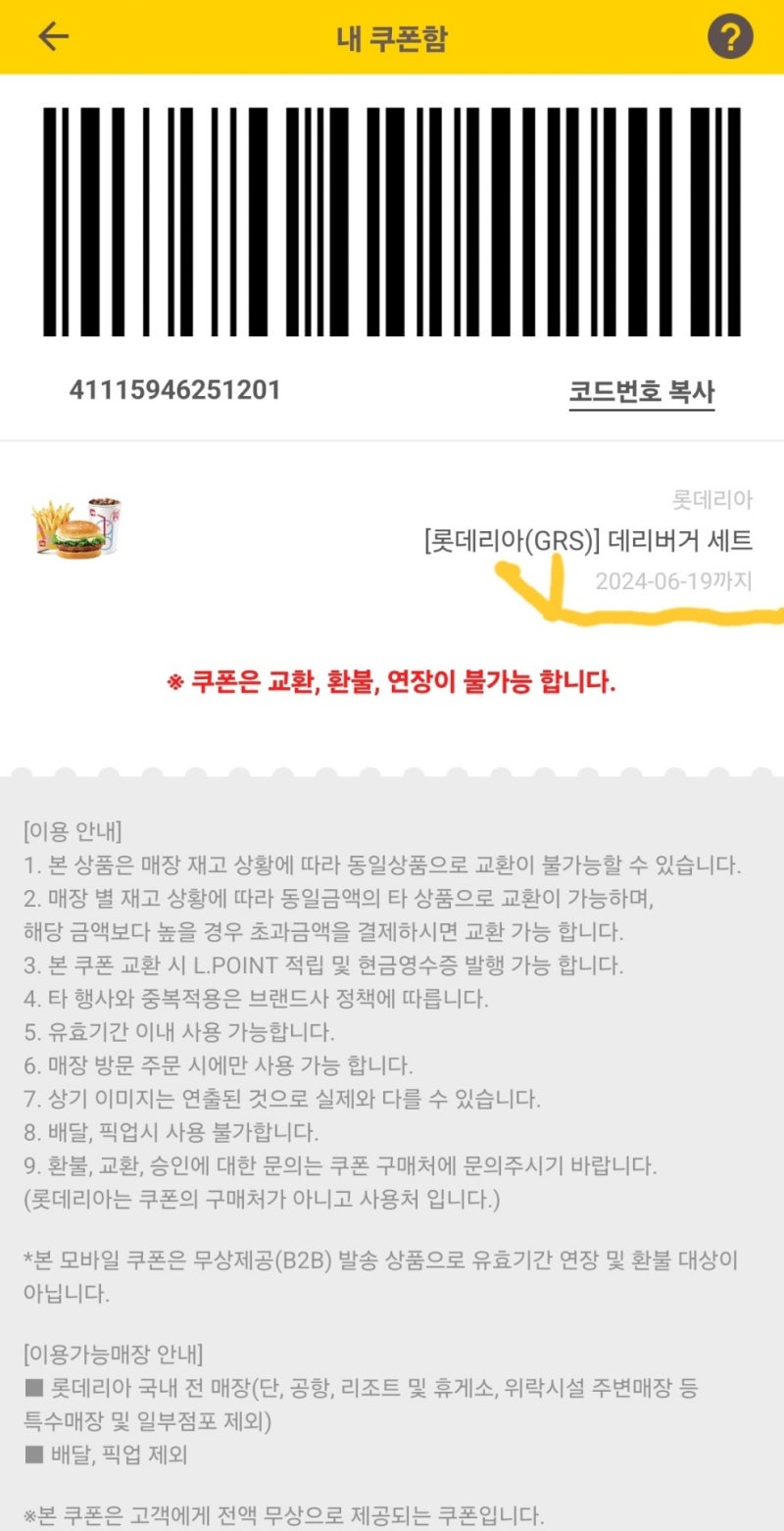784x1531 pixels.
Task: Select the red exchange warning notice text
Action: (x=392, y=681)
